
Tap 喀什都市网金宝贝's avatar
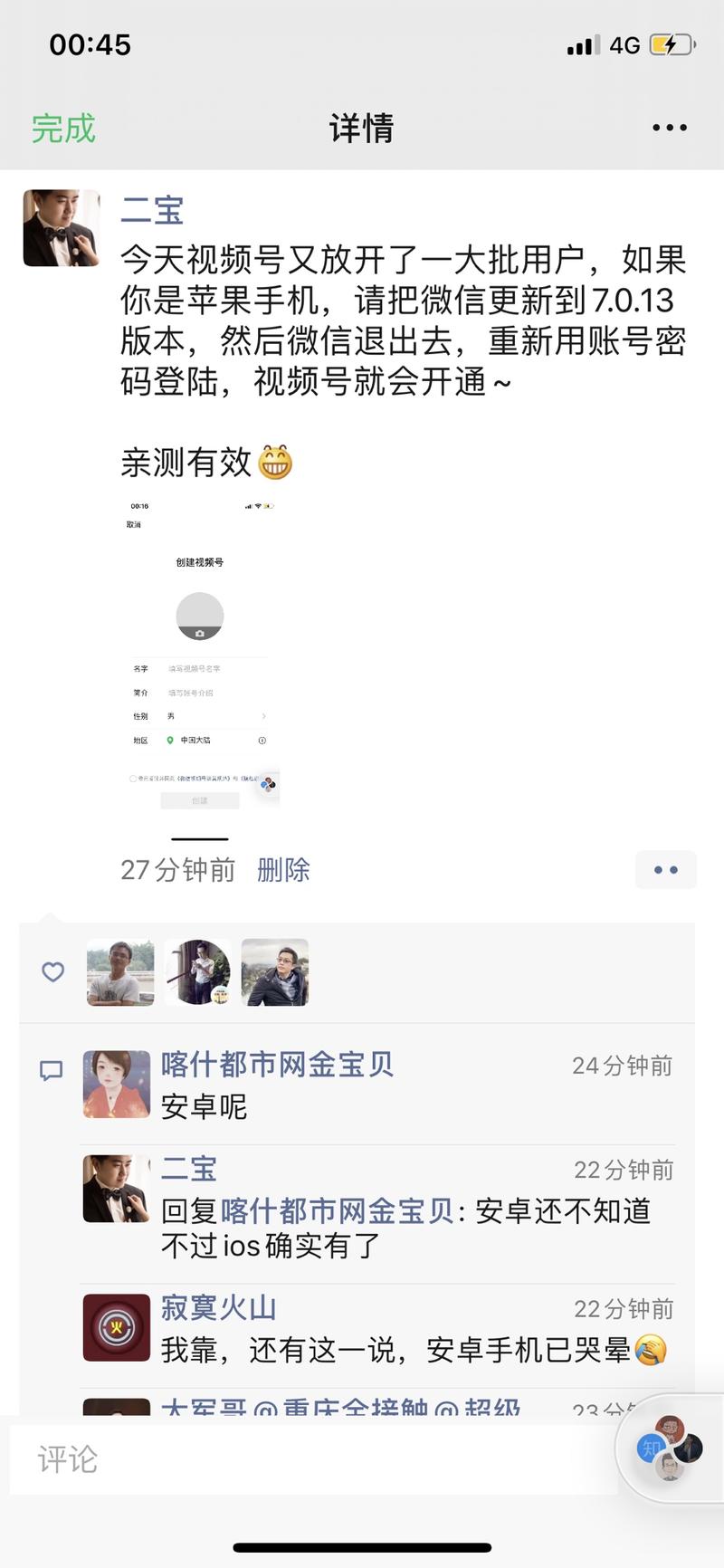click(116, 1085)
